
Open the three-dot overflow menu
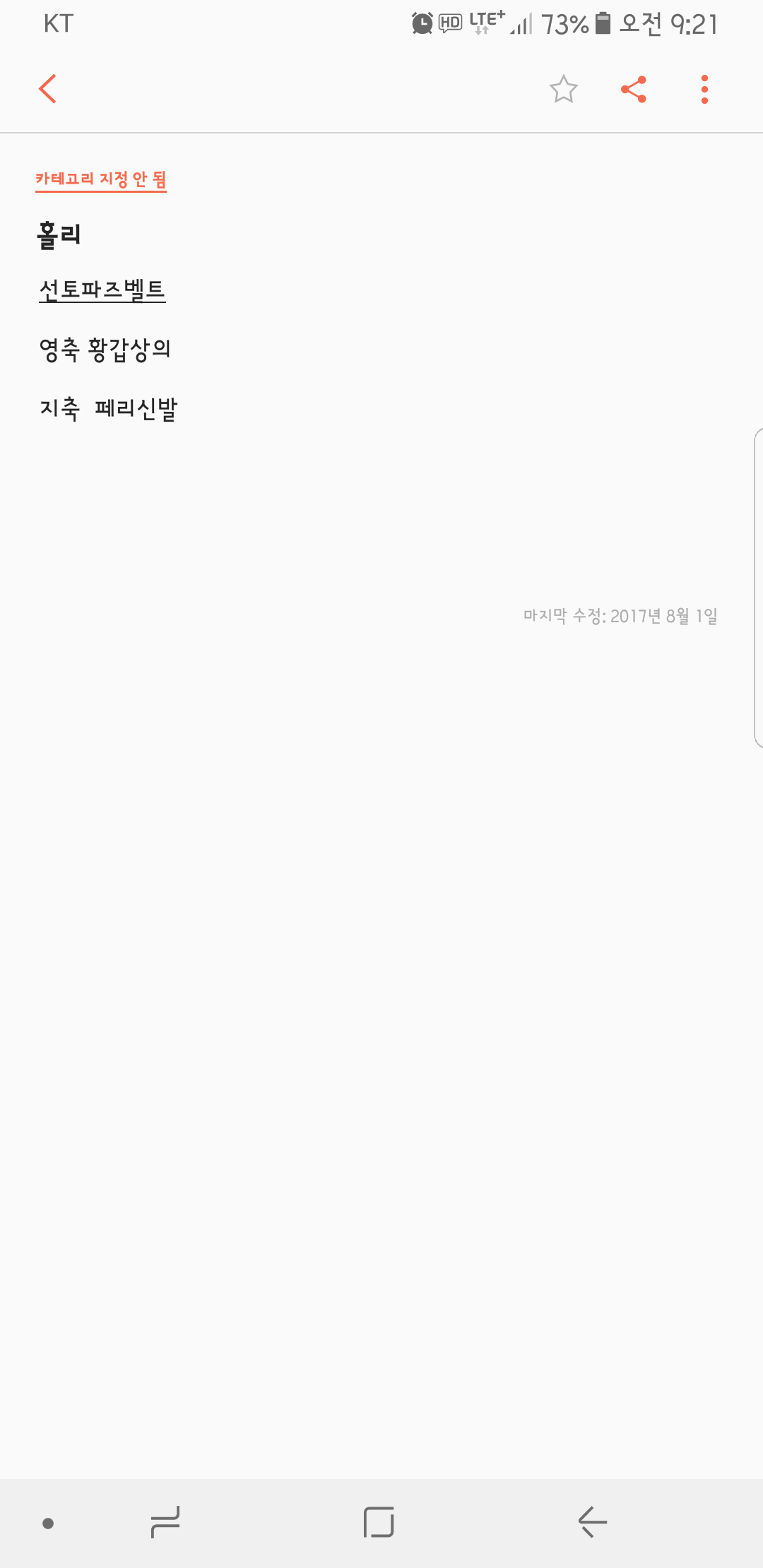[704, 89]
